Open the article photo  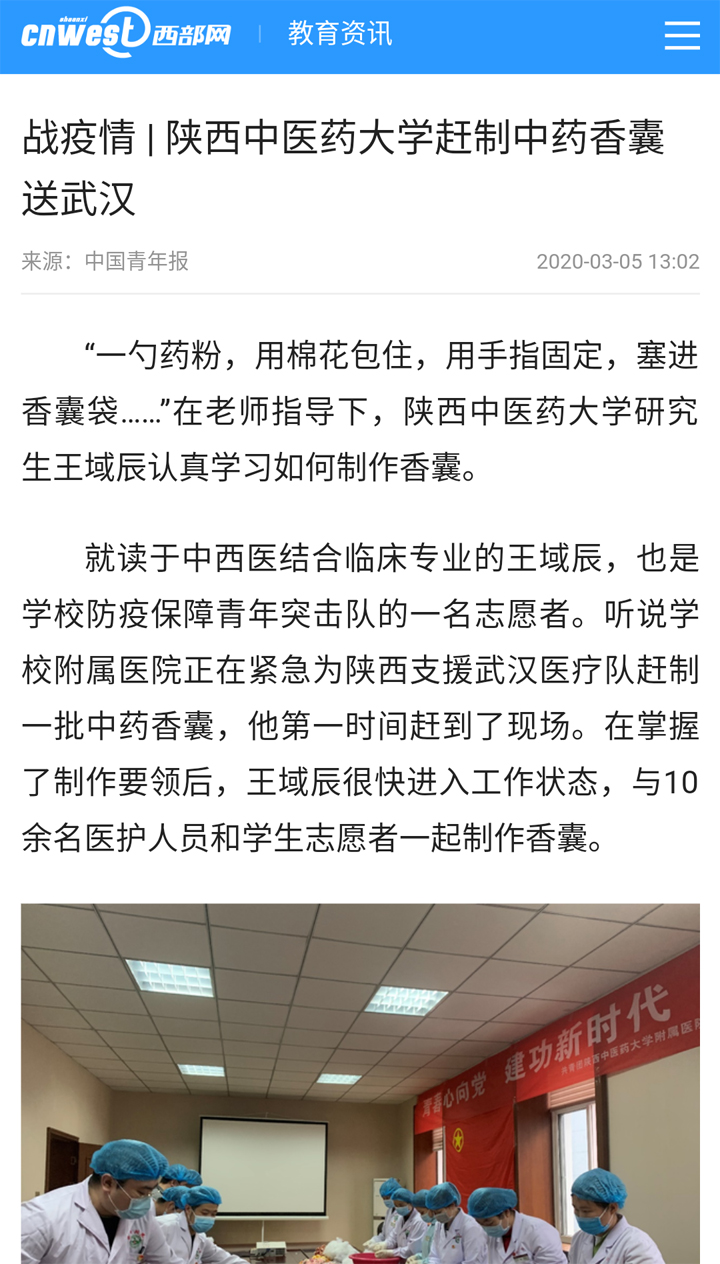(360, 1083)
